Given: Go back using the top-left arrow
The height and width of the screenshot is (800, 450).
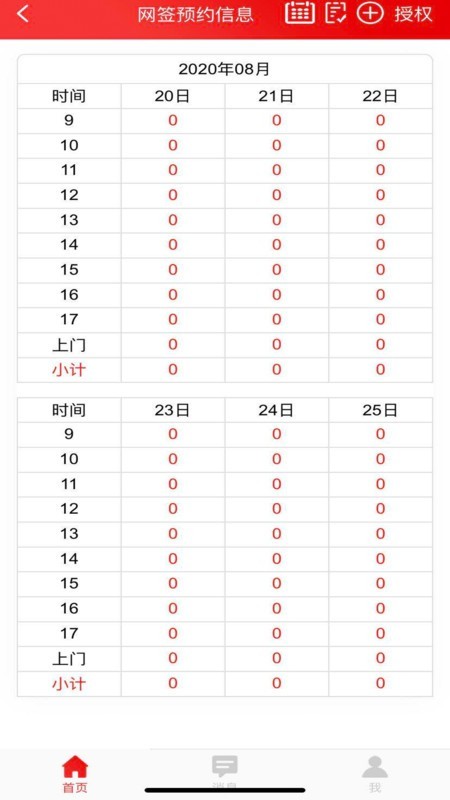Looking at the screenshot, I should [x=22, y=14].
